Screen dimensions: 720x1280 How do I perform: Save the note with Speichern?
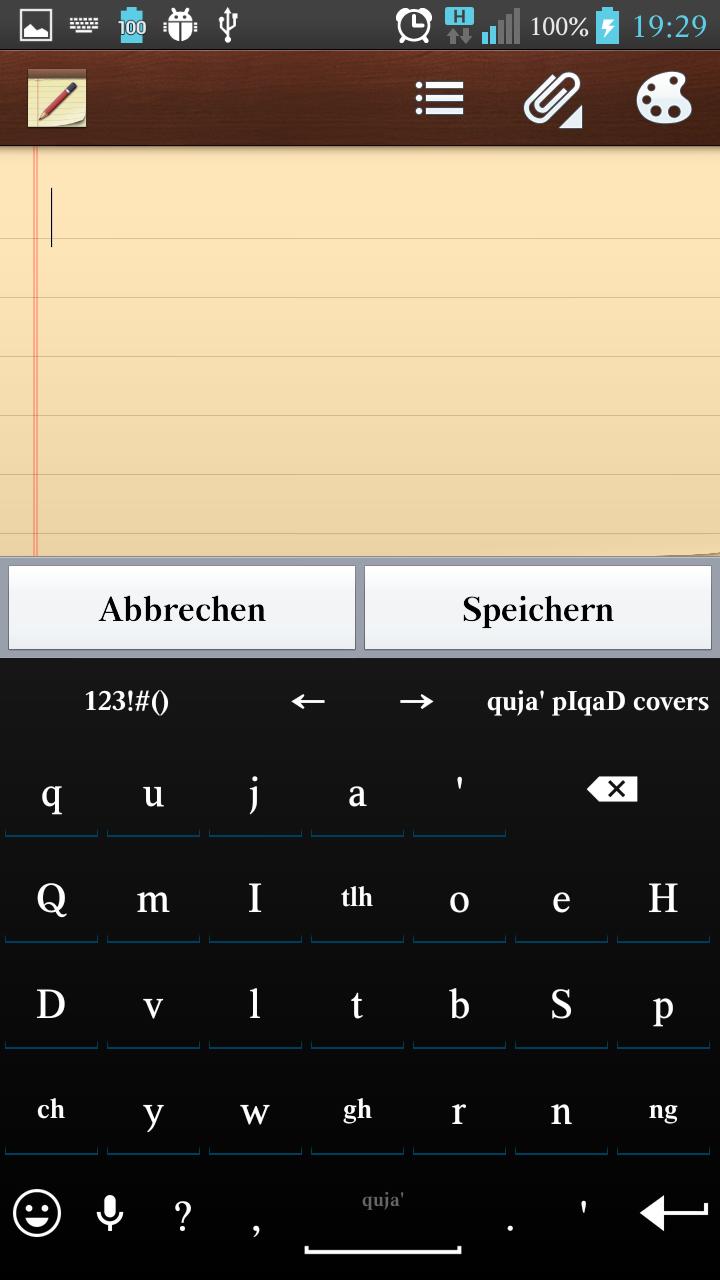(538, 608)
